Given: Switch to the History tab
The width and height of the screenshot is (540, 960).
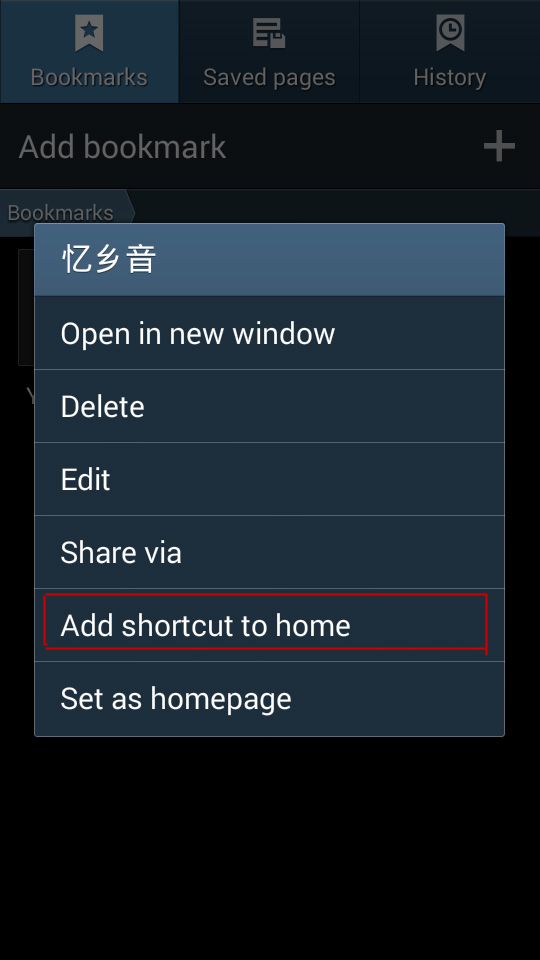Looking at the screenshot, I should pyautogui.click(x=450, y=51).
